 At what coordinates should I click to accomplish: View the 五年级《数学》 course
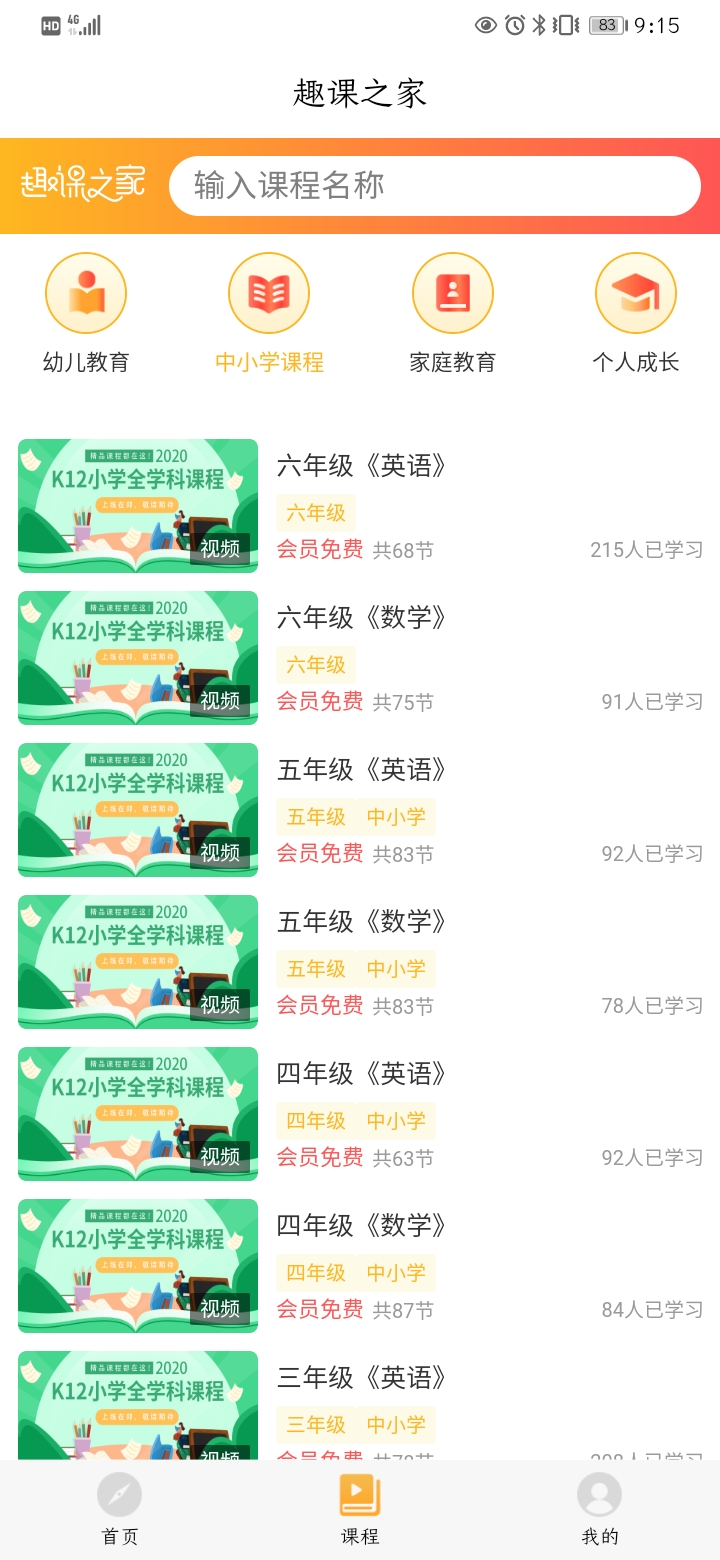click(x=360, y=962)
